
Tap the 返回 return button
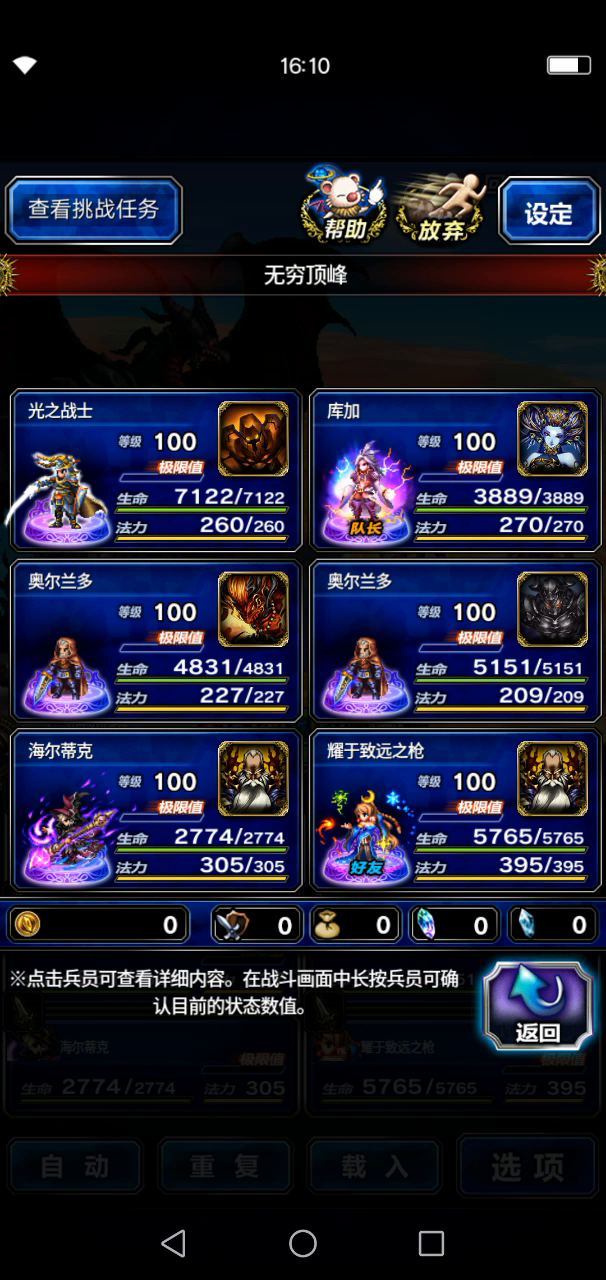pos(538,1006)
